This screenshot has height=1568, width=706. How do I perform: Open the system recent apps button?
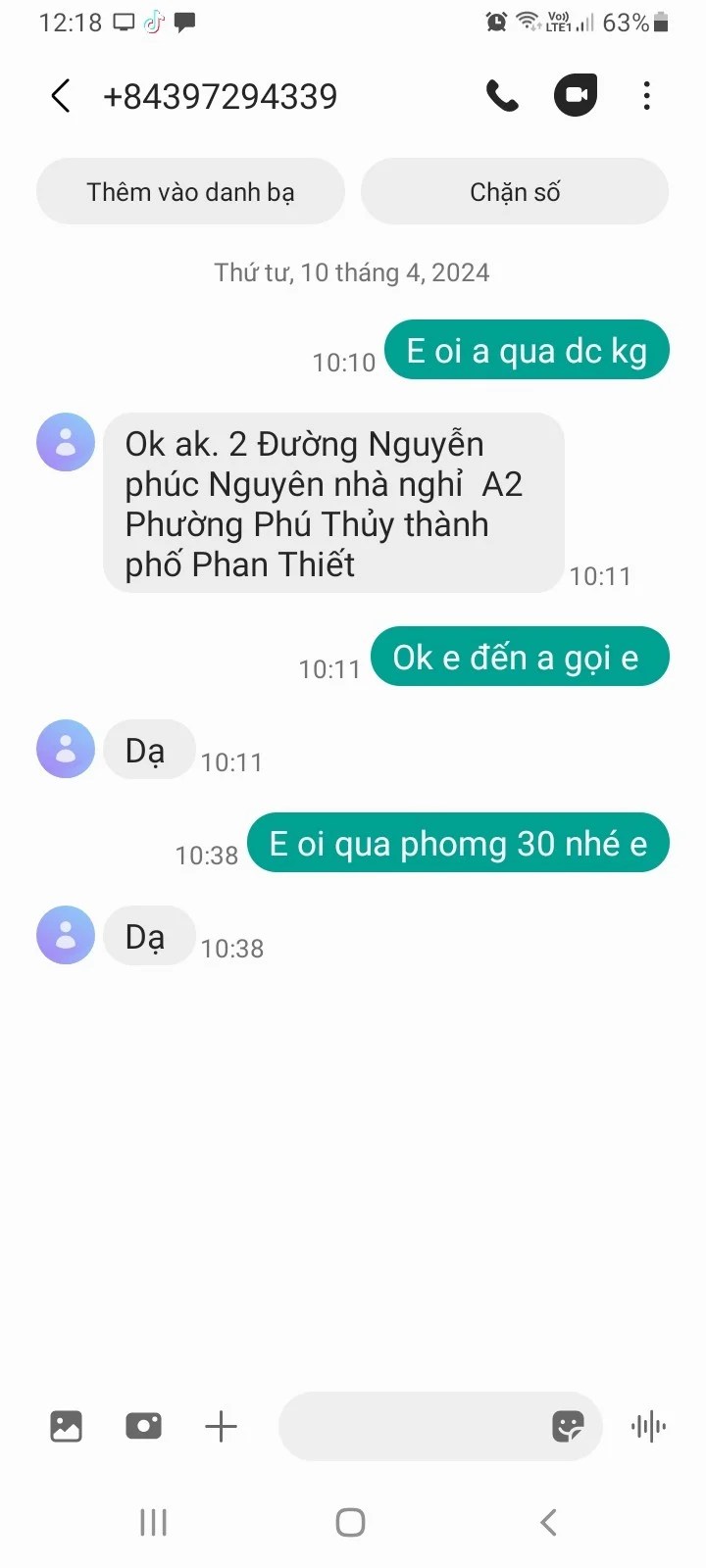point(154,1522)
